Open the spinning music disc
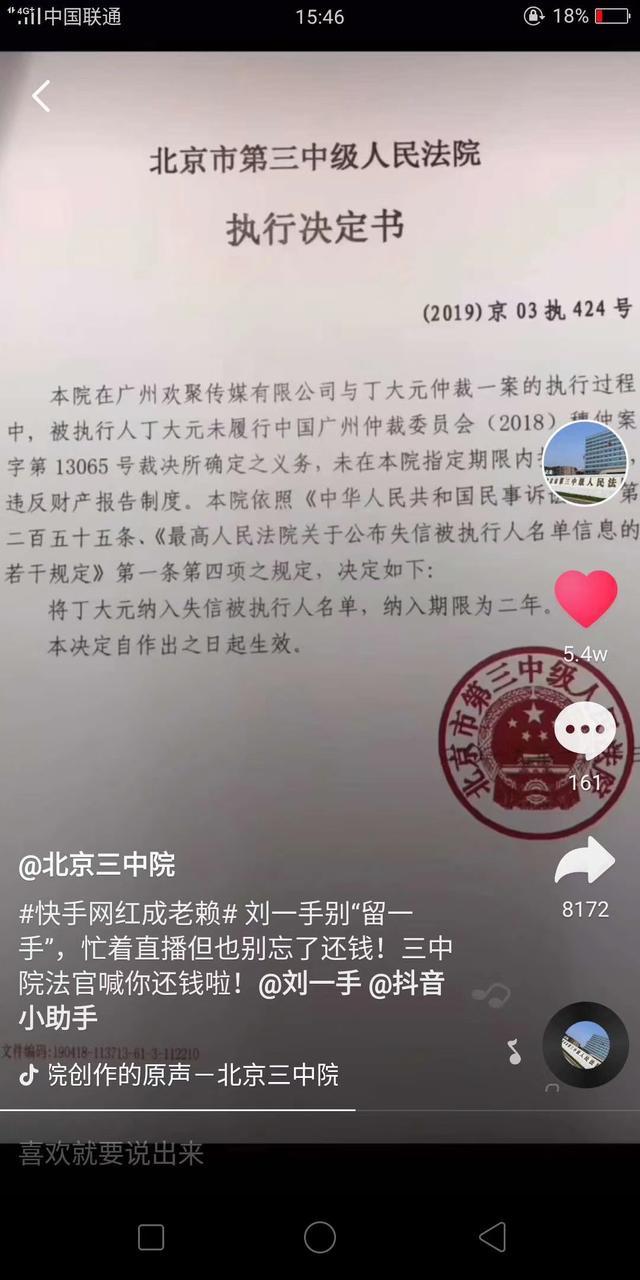640x1280 pixels. point(586,1045)
